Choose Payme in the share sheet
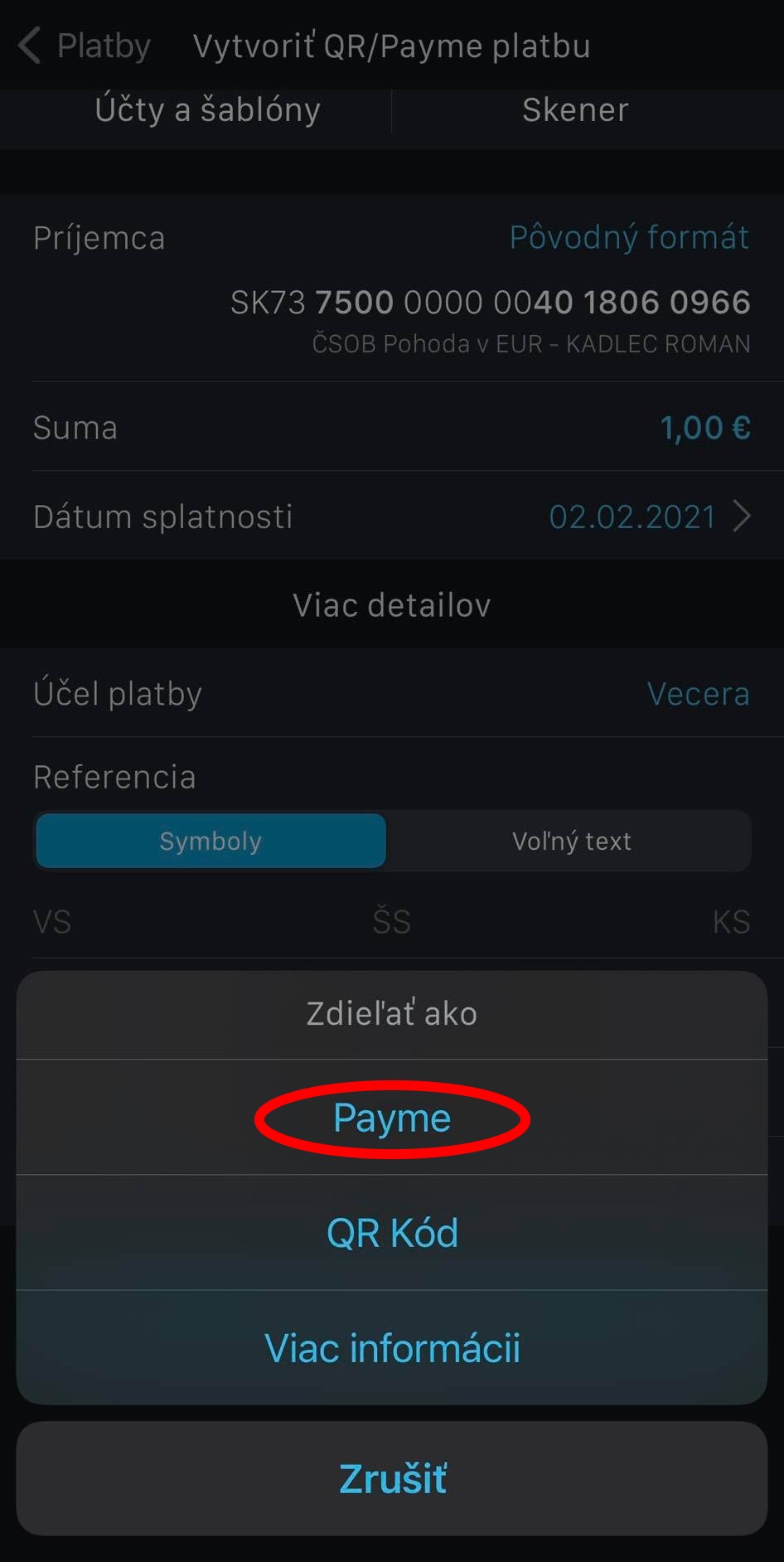The image size is (784, 1562). [392, 1118]
